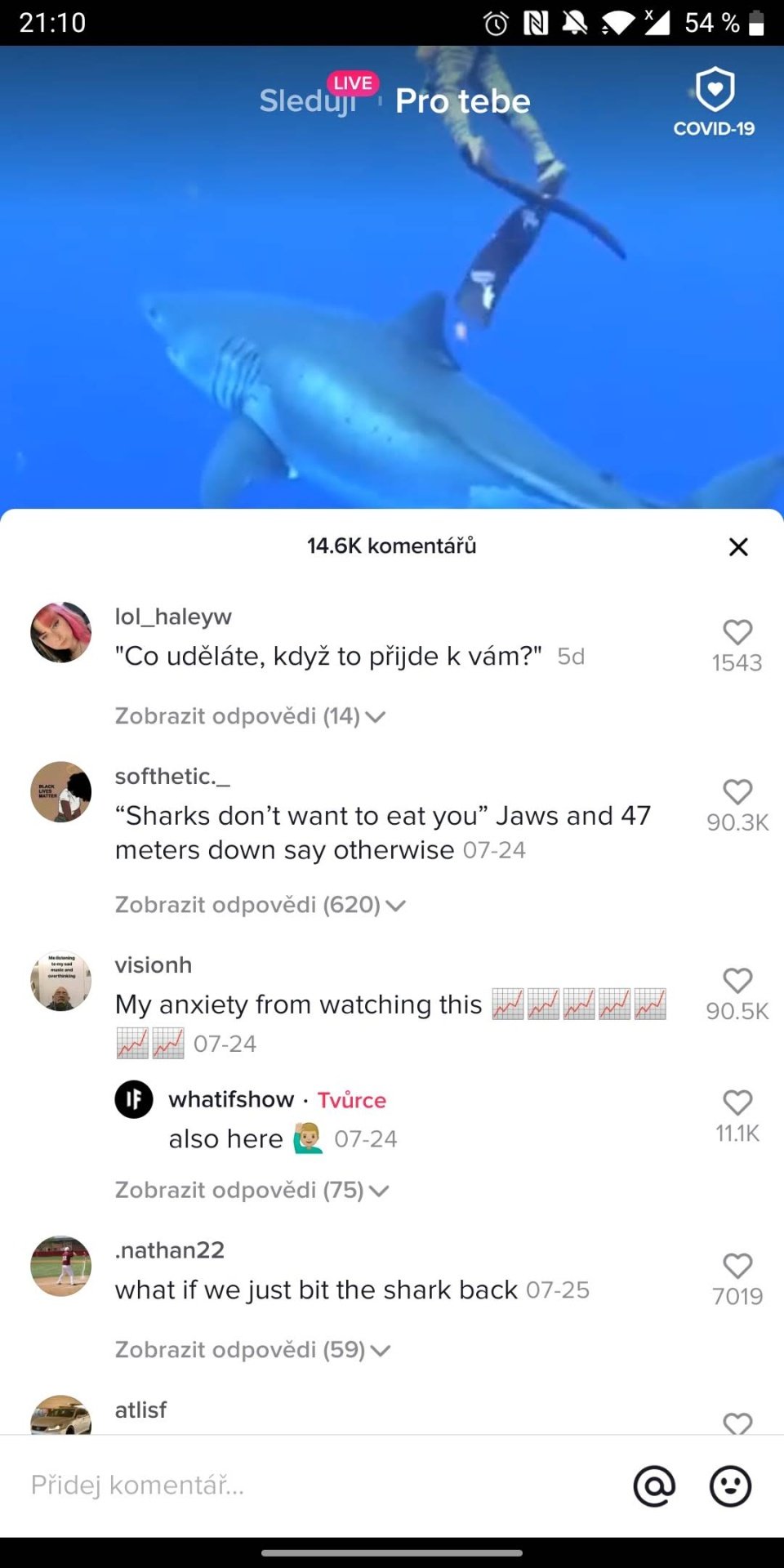Screen dimensions: 784x1568
Task: Expand the 75 replies under visionh's comment
Action: [x=252, y=1190]
